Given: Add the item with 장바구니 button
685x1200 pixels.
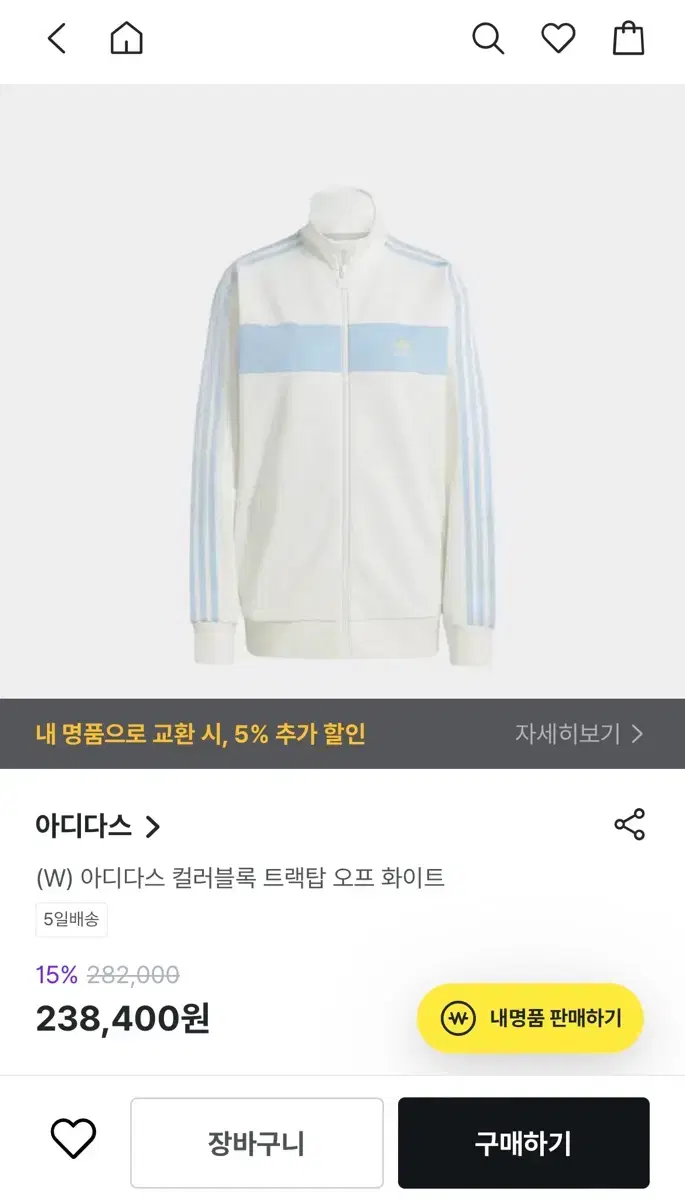Looking at the screenshot, I should tap(256, 1143).
